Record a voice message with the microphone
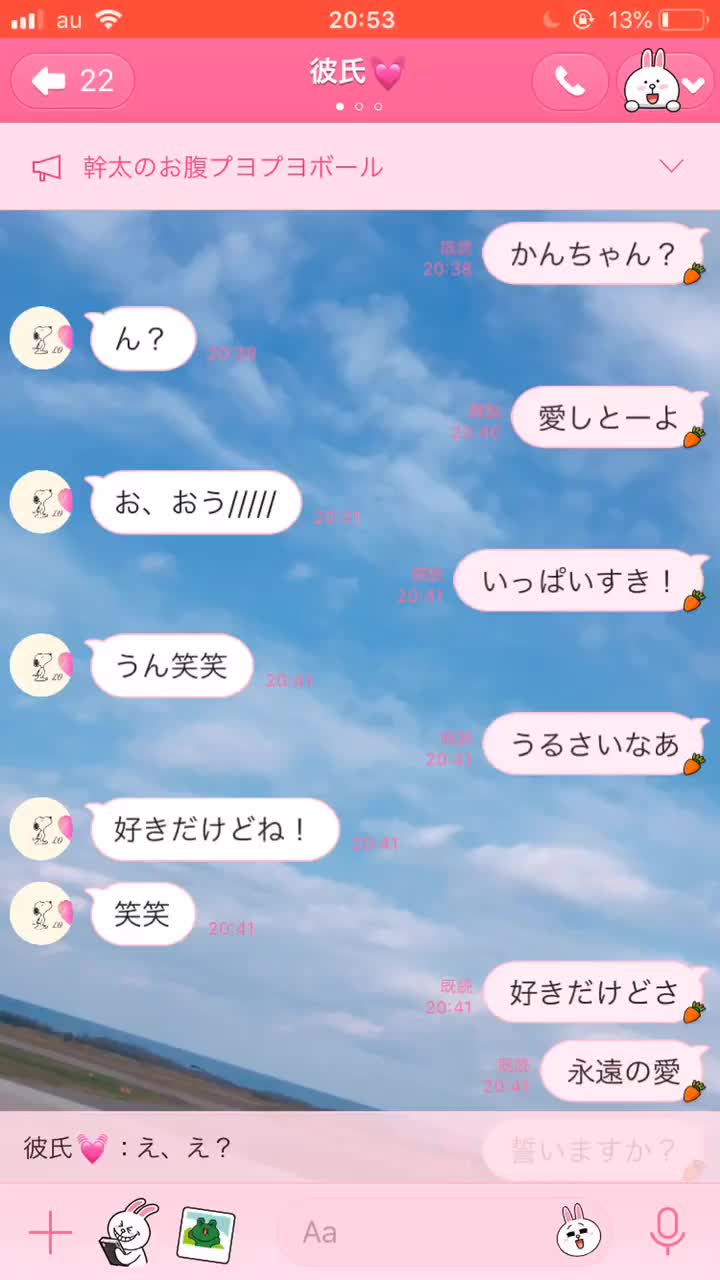 point(667,1232)
